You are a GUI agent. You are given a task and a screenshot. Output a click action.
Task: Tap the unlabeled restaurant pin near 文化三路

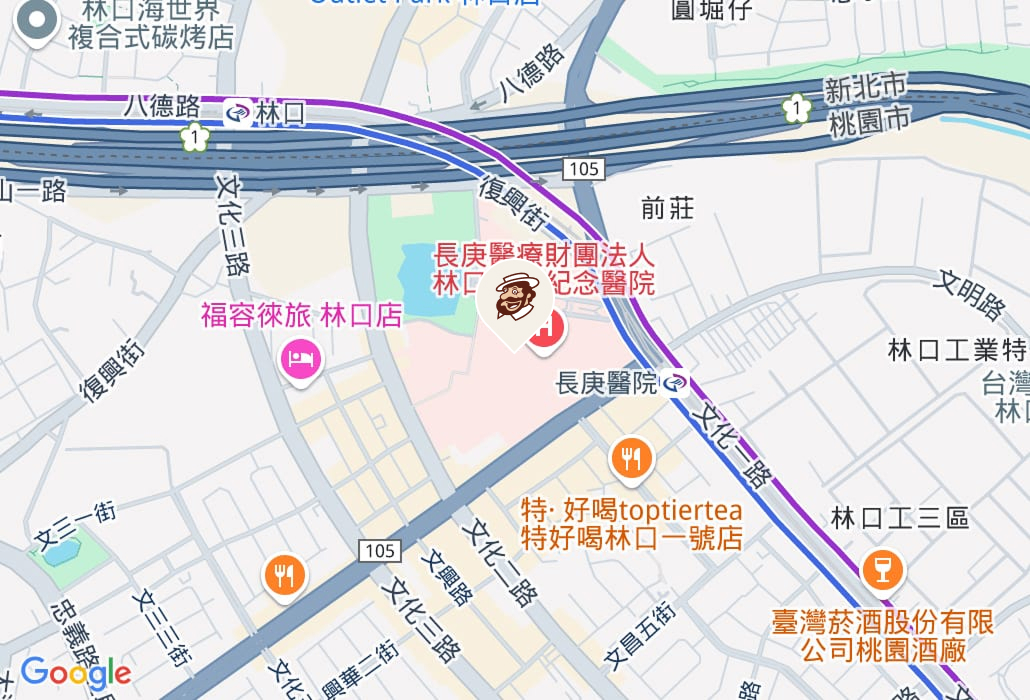(285, 575)
